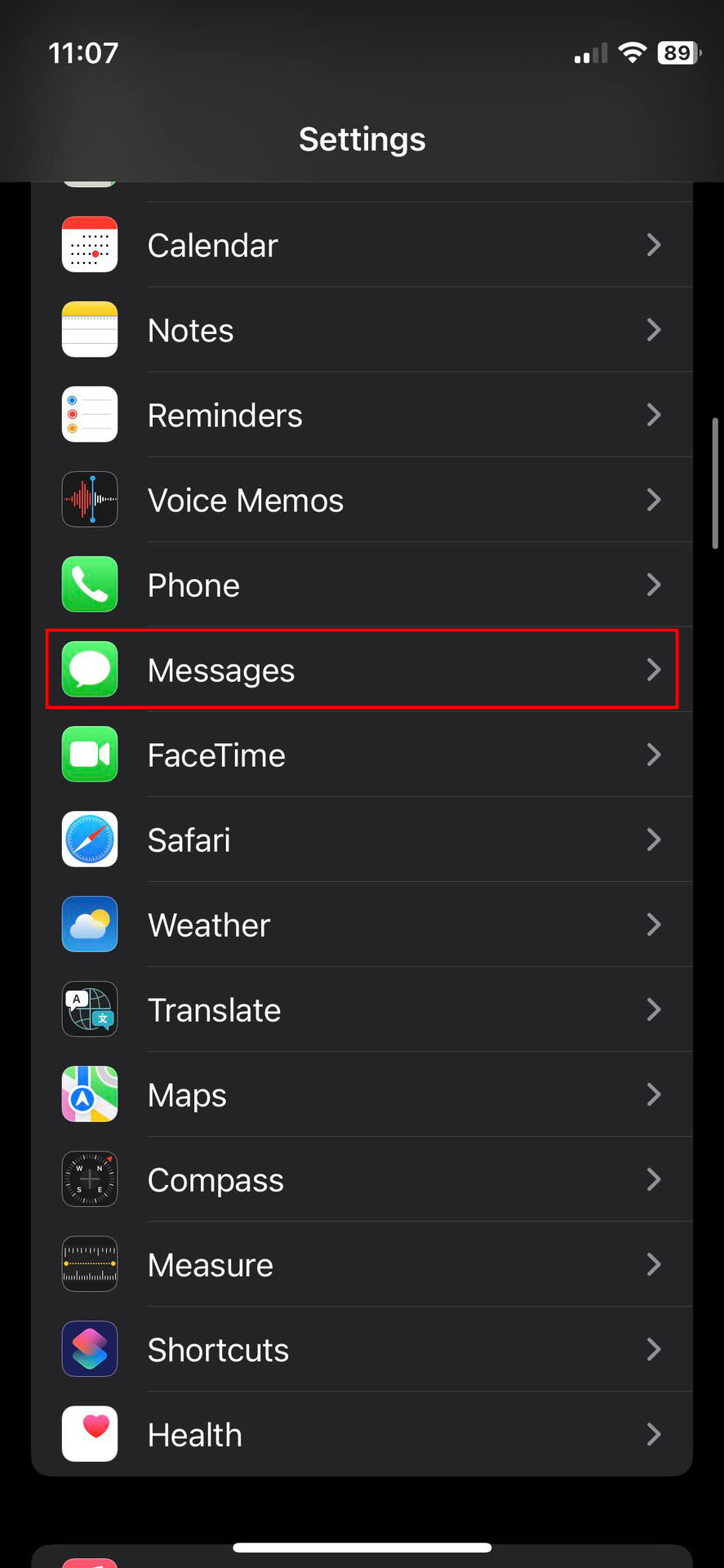Open Measure settings
The height and width of the screenshot is (1568, 724).
click(x=362, y=1264)
